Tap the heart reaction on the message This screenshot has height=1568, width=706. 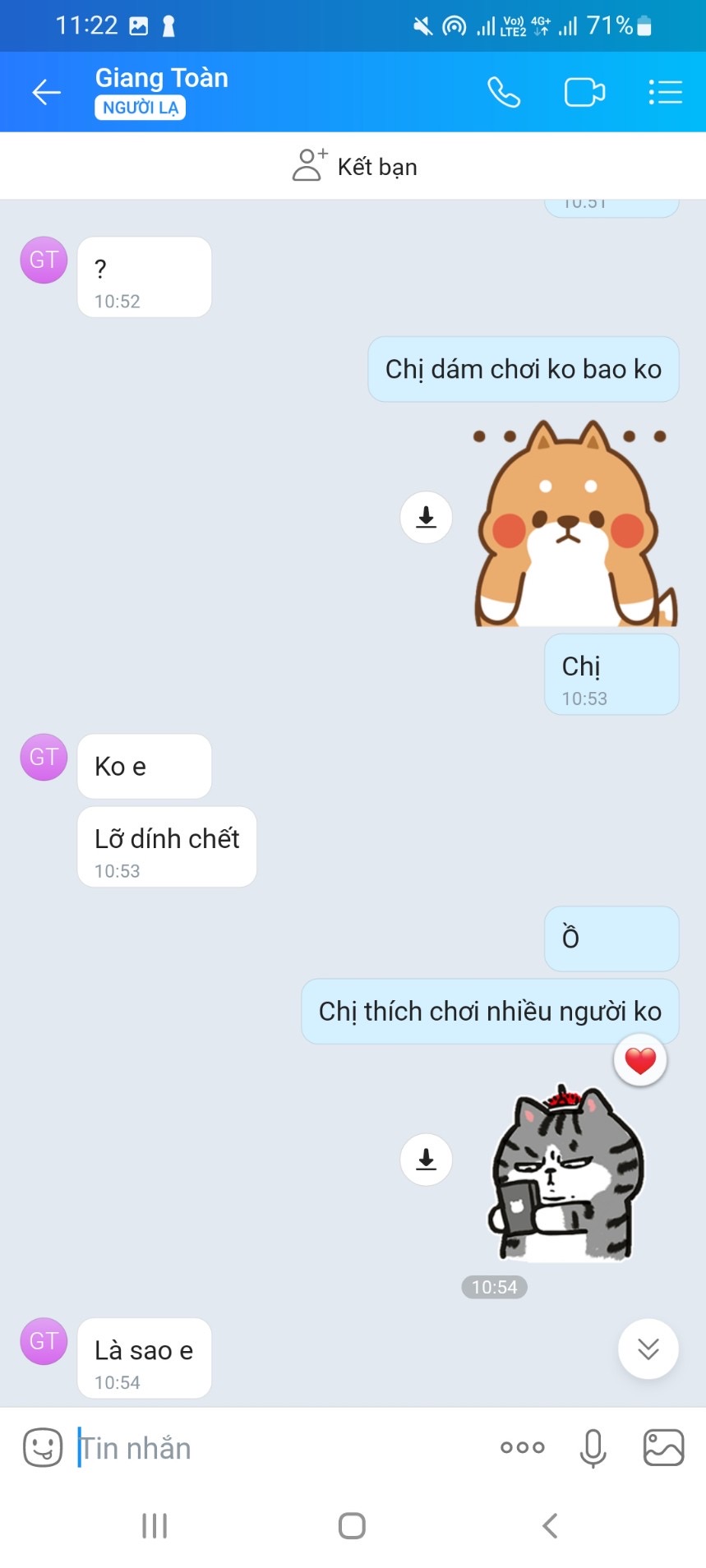pyautogui.click(x=640, y=1061)
